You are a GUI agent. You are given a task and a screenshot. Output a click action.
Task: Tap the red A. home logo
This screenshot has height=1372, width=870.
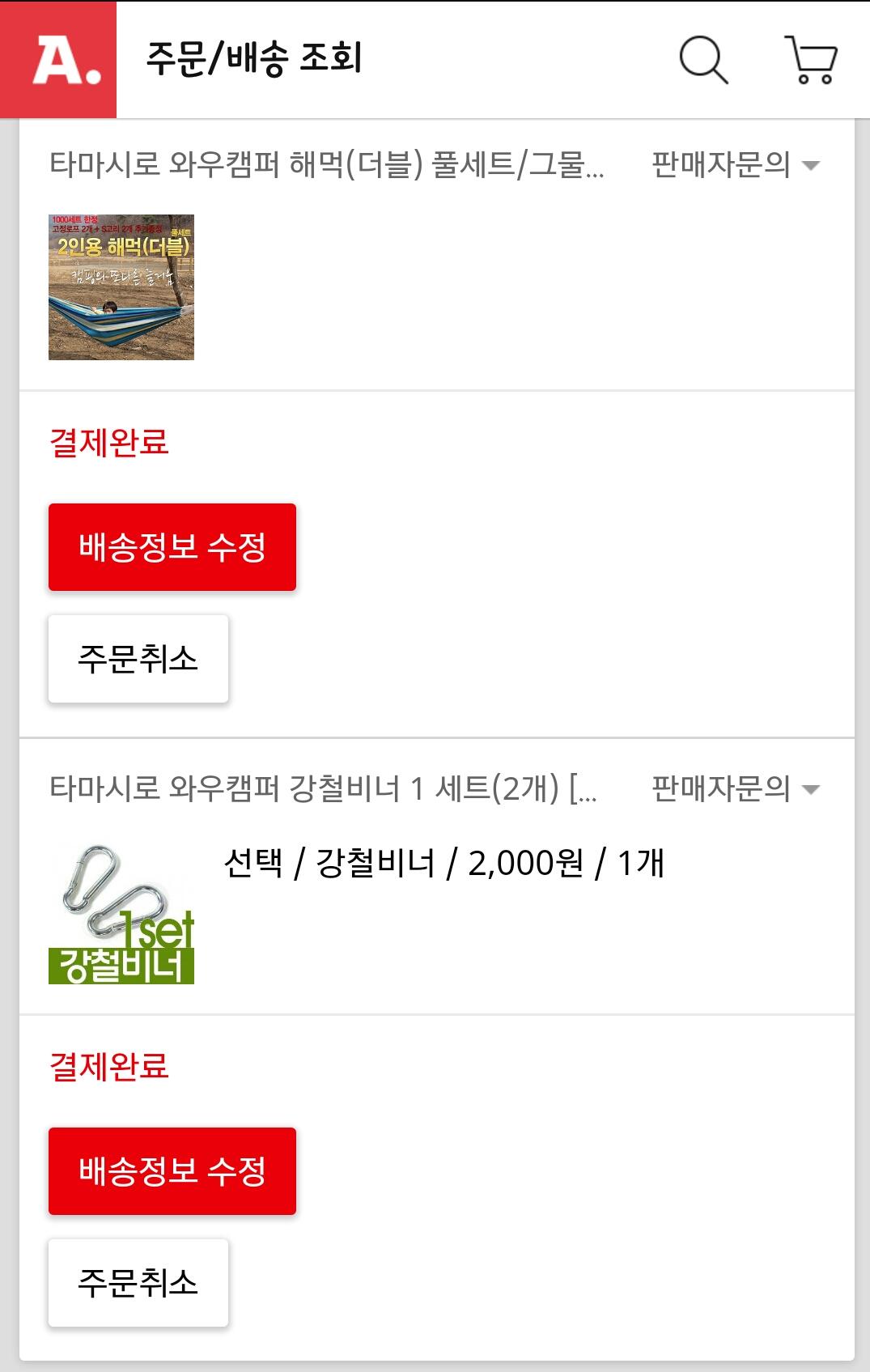click(x=58, y=59)
